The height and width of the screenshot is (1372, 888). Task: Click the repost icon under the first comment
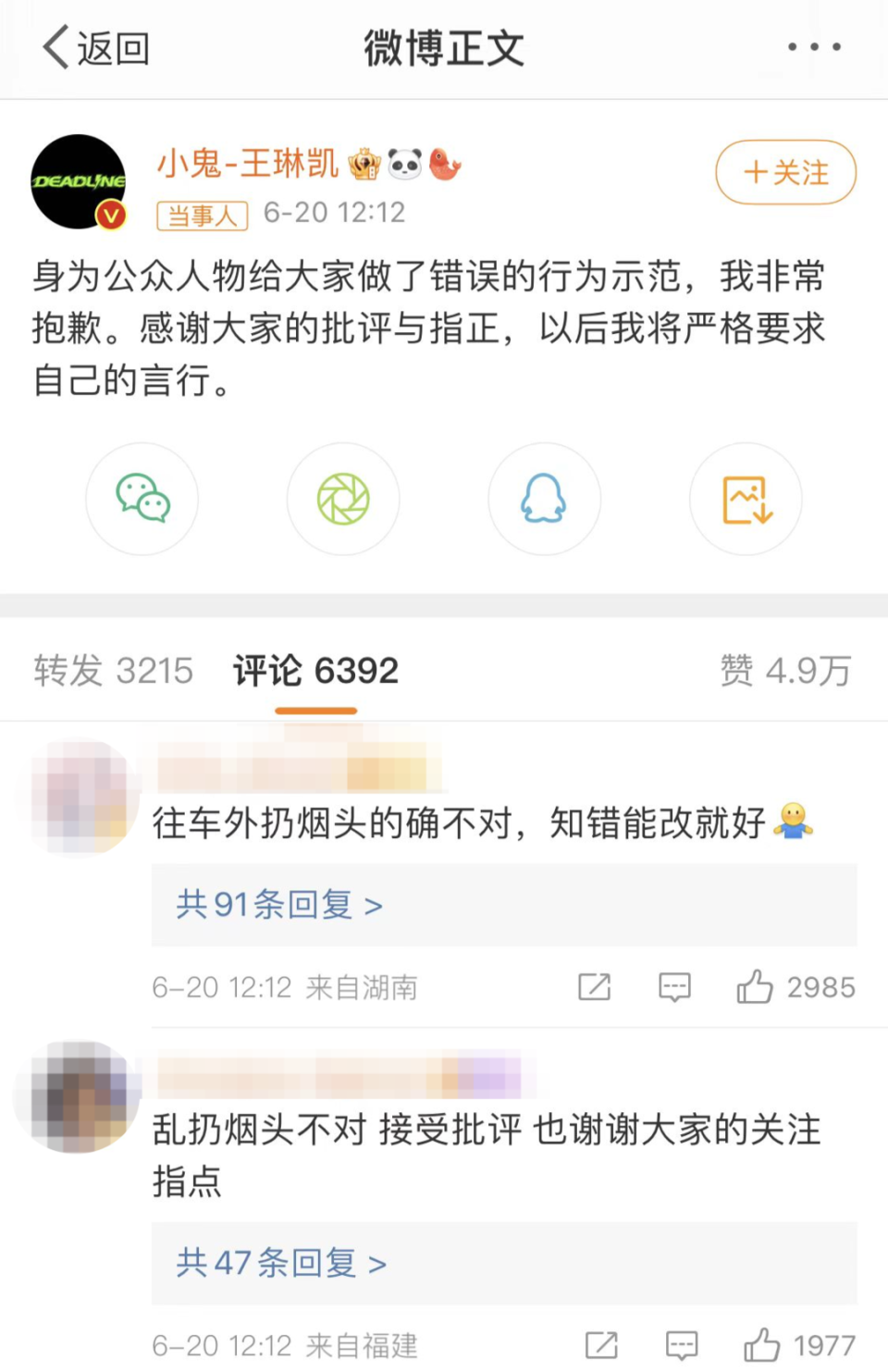tap(595, 987)
